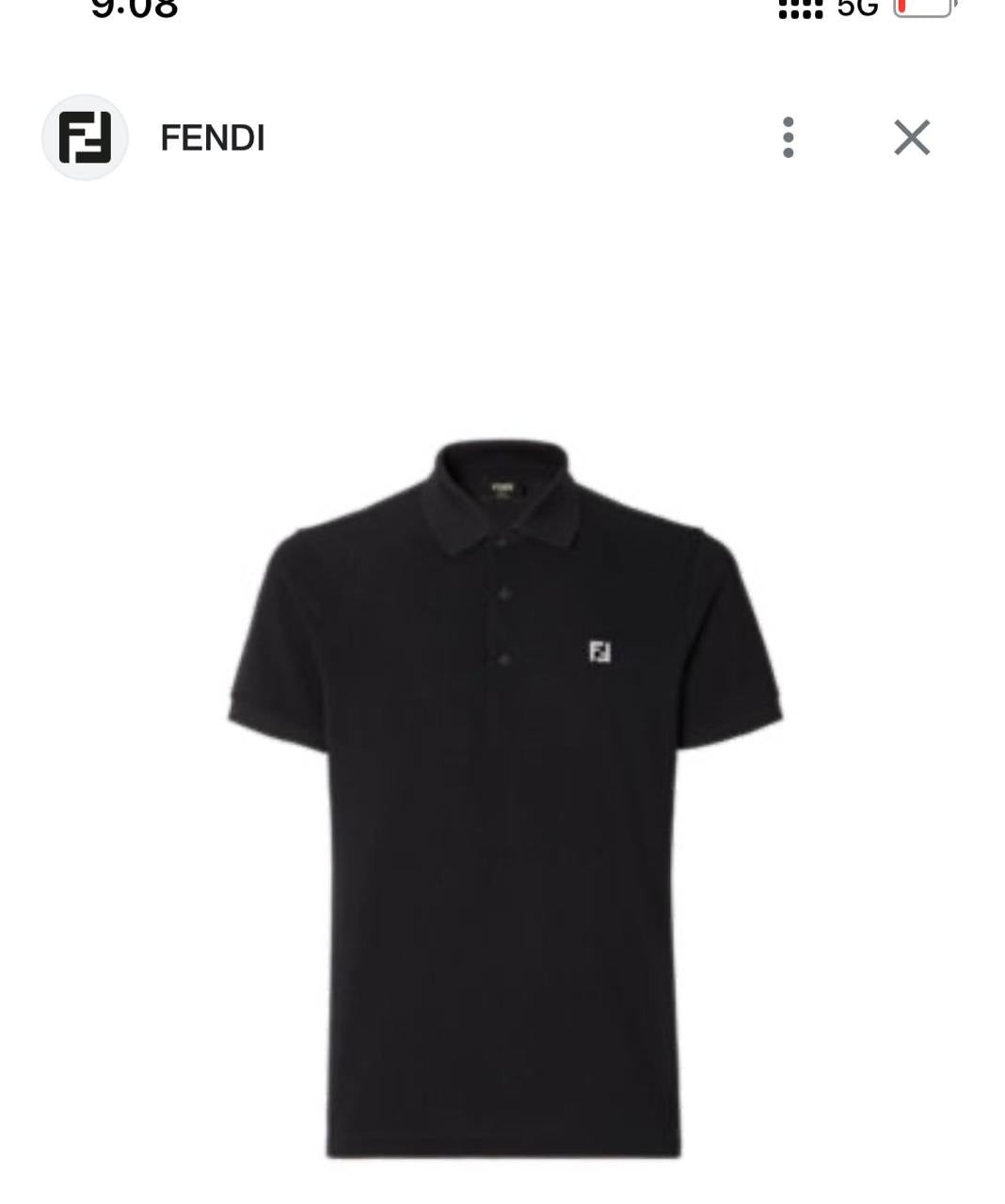The image size is (1005, 1204).
Task: Open the FENDI source page
Action: click(x=212, y=137)
